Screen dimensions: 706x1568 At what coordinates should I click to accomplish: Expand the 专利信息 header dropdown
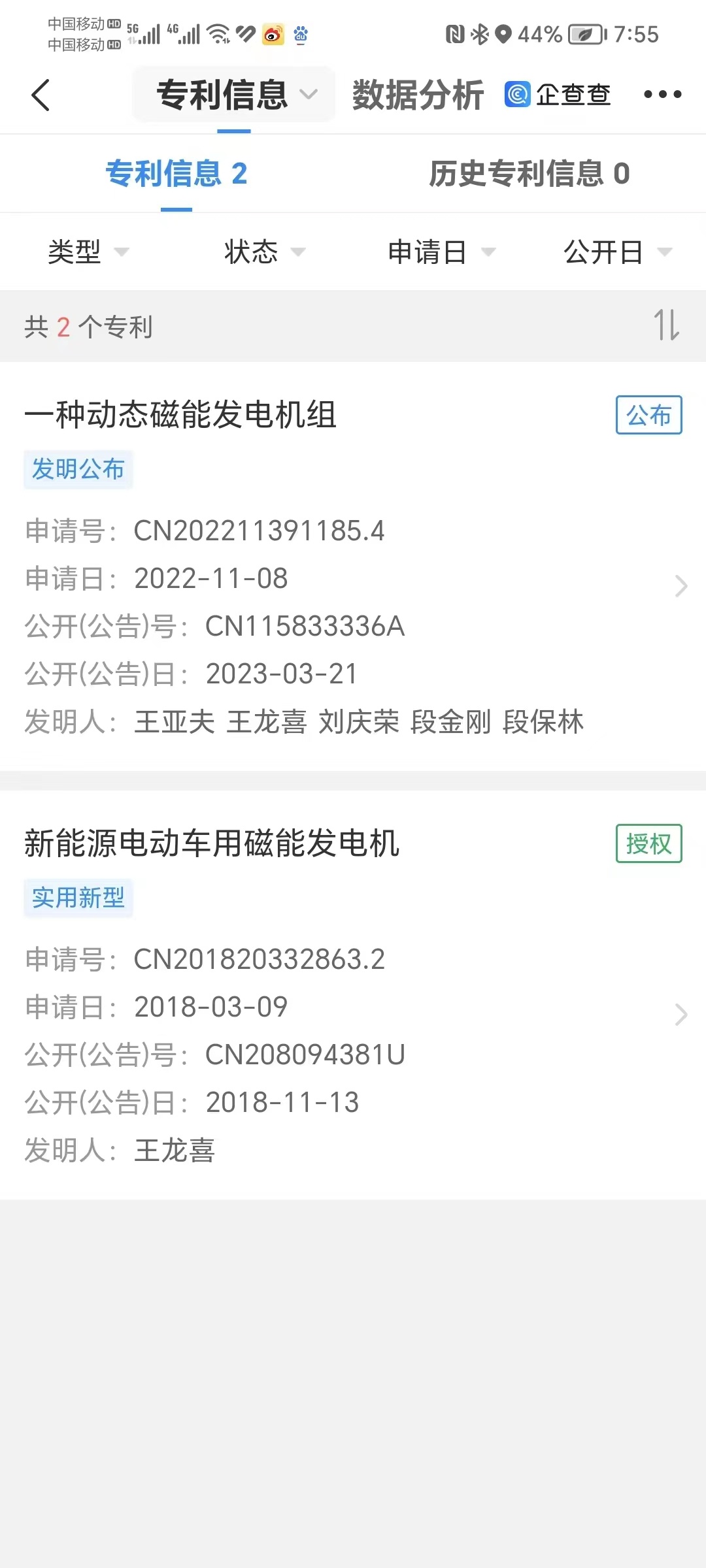click(x=234, y=95)
